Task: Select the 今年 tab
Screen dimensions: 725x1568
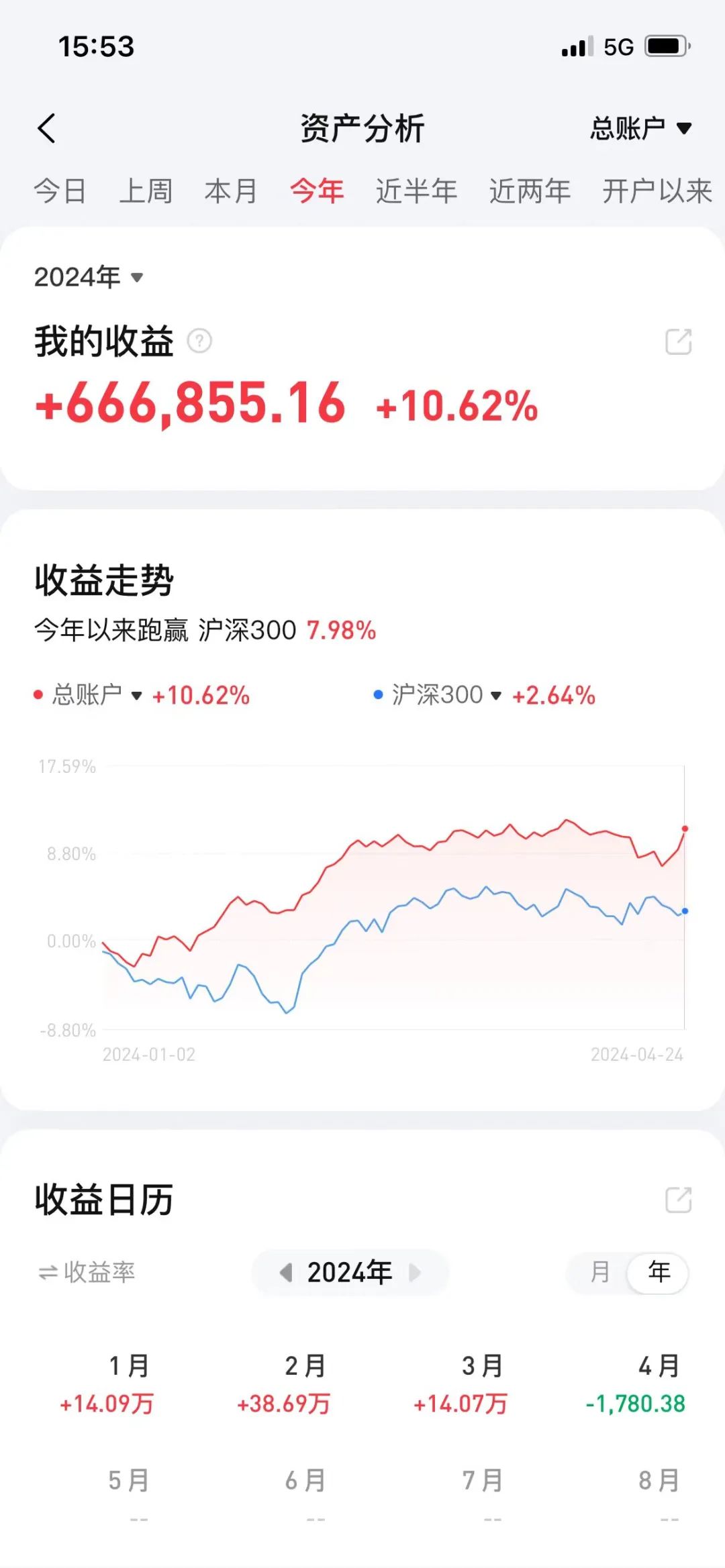Action: 317,191
